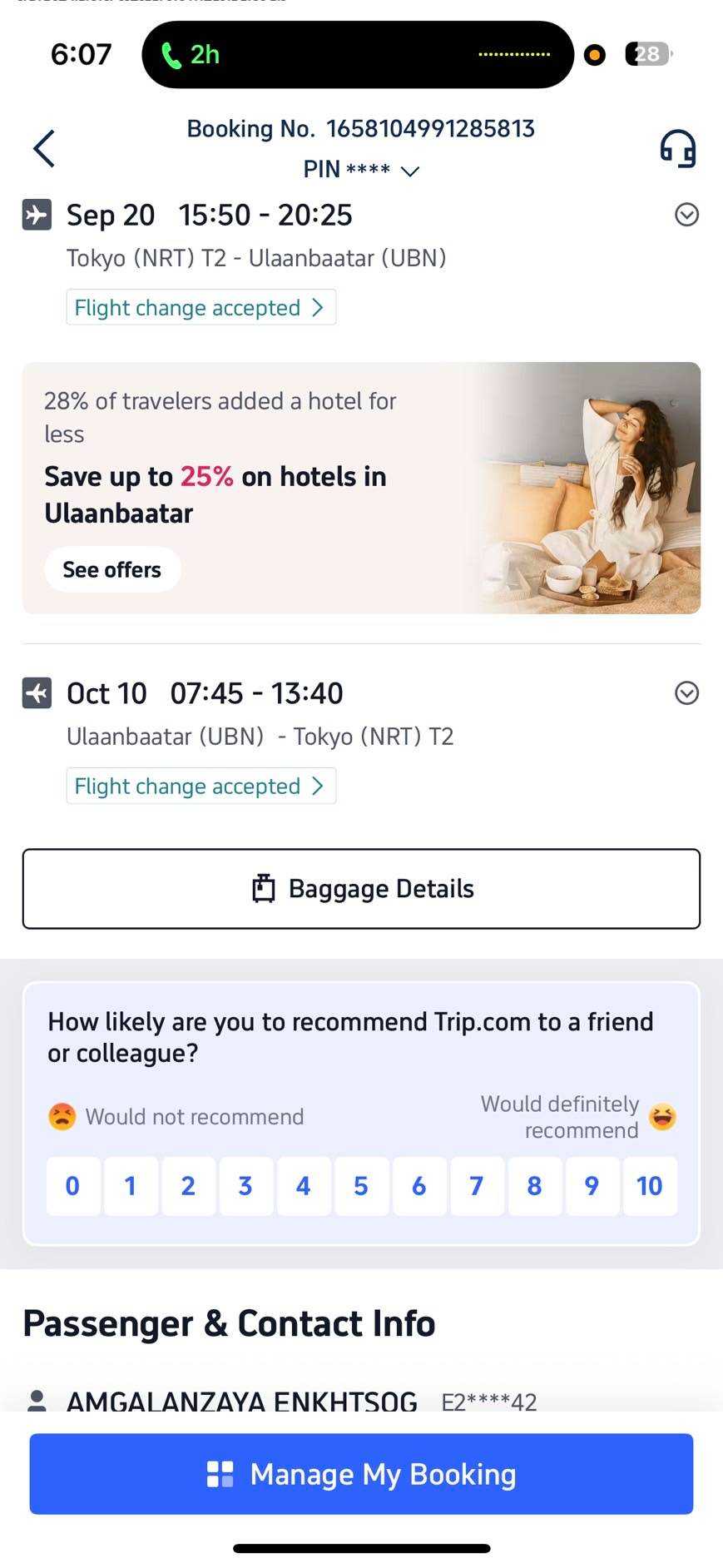Open passenger AMGALANZAYA ENKHTSOG details
This screenshot has height=1568, width=723.
241,1401
